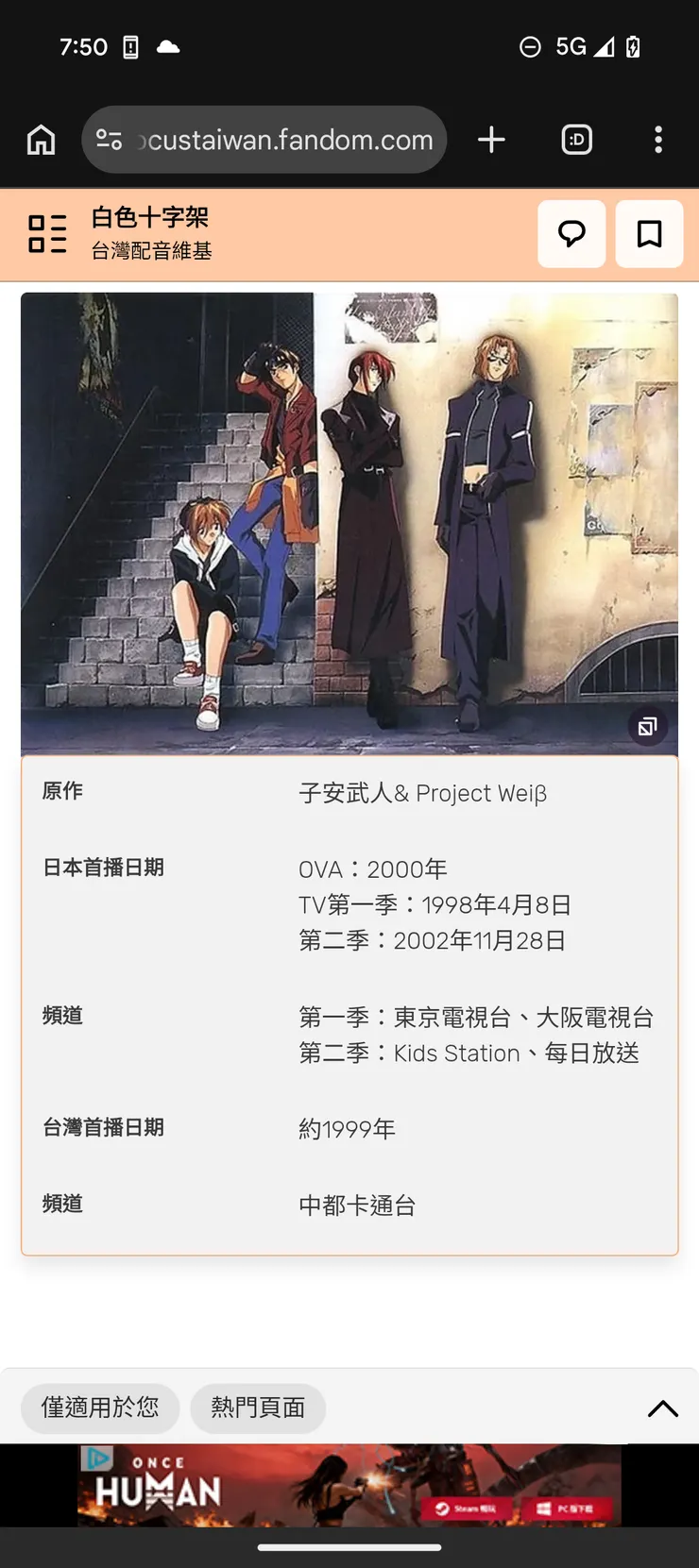699x1568 pixels.
Task: Select the Steam logo in the ad banner
Action: tap(440, 1509)
